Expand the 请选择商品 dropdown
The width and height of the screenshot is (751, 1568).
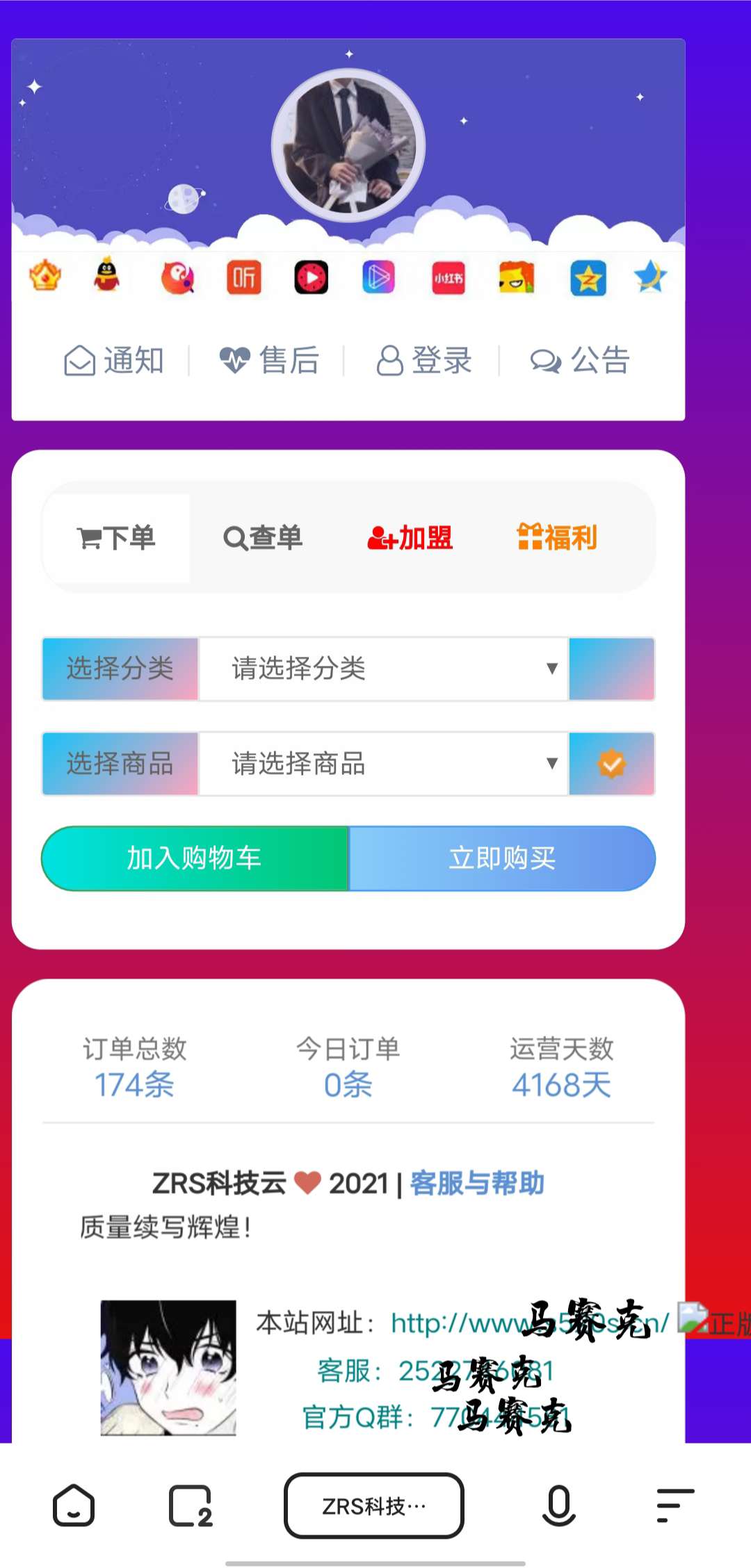click(383, 764)
